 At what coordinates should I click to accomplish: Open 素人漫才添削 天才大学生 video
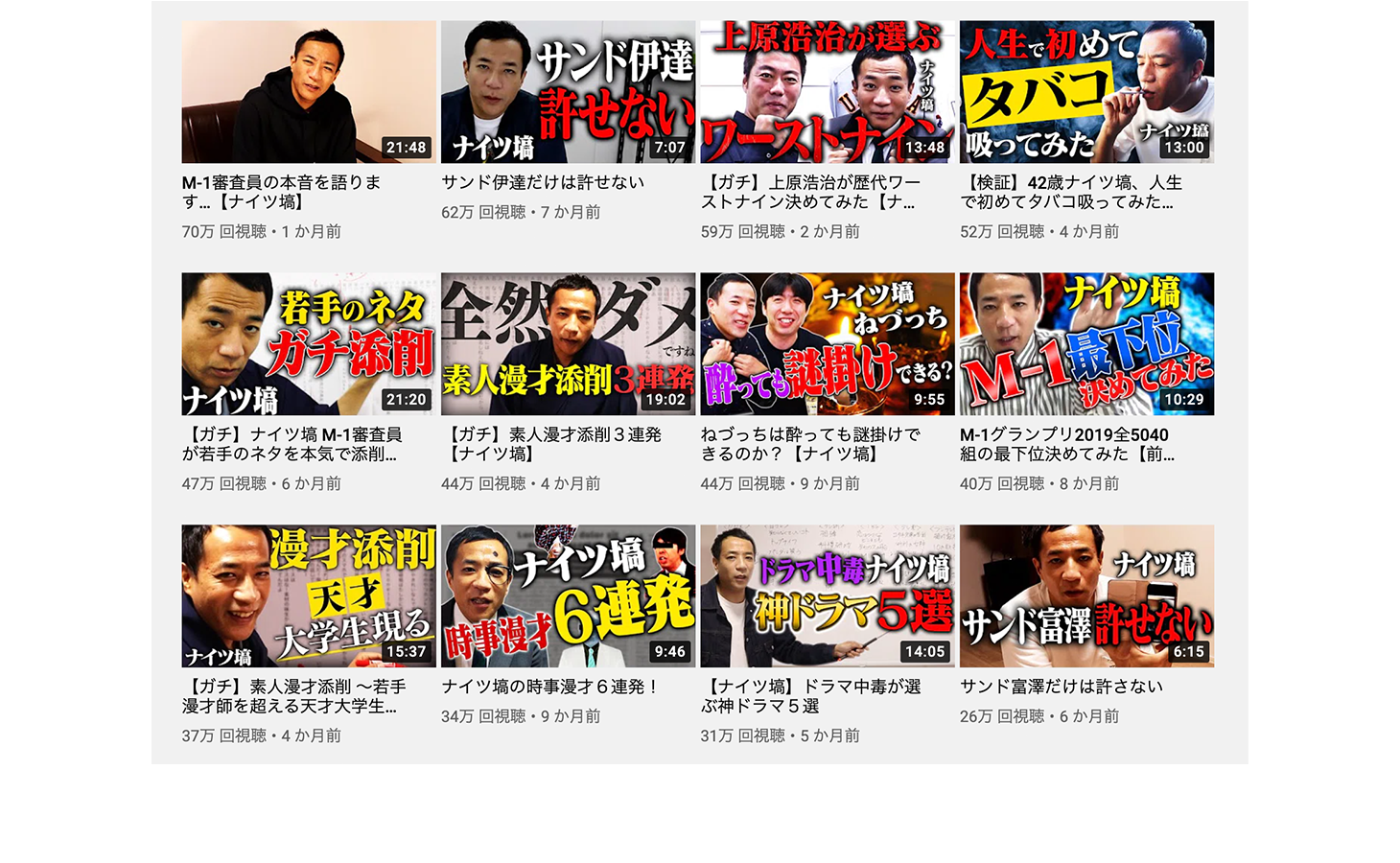click(309, 595)
